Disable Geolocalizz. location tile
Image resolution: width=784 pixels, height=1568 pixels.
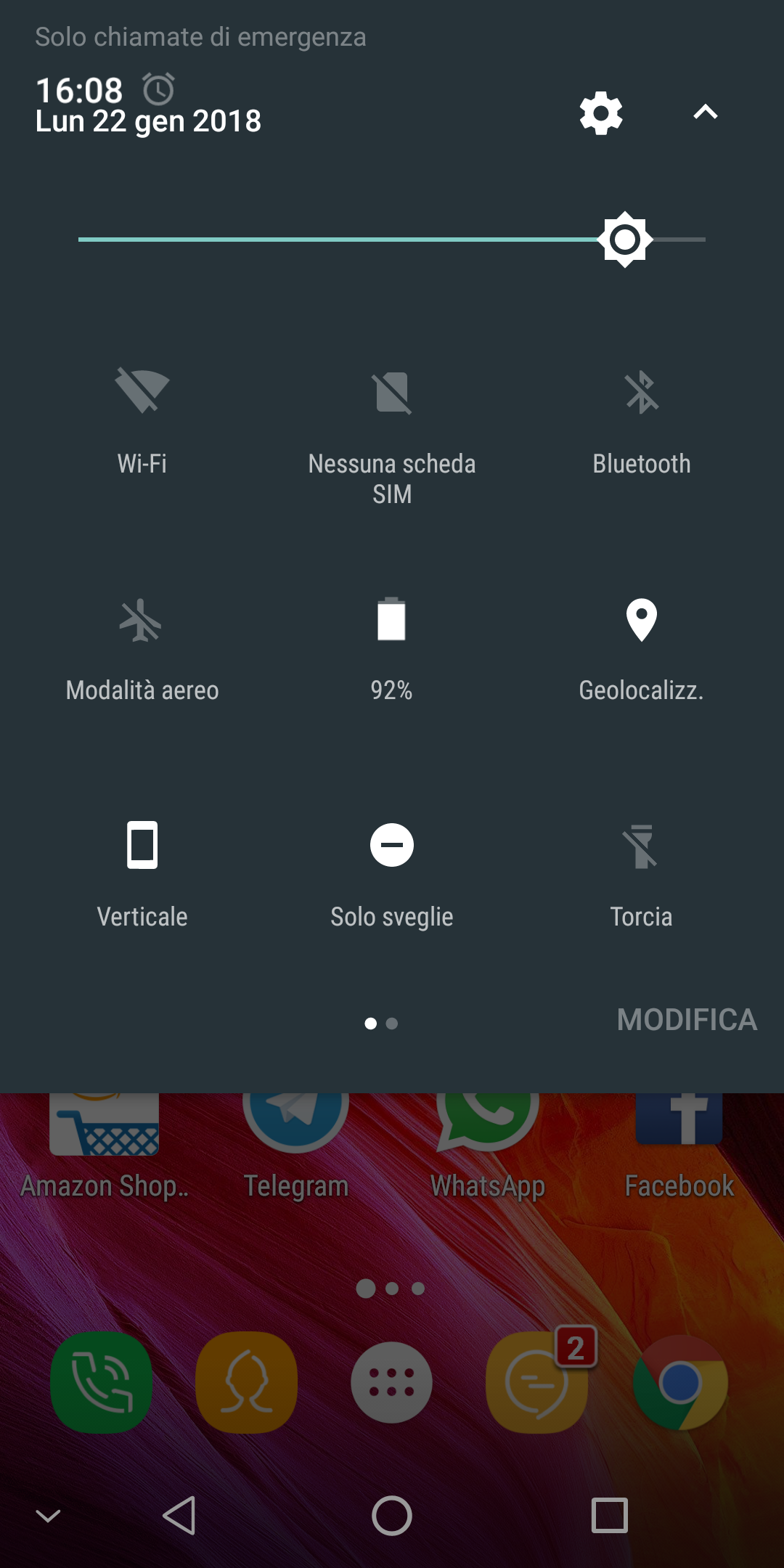click(x=642, y=620)
